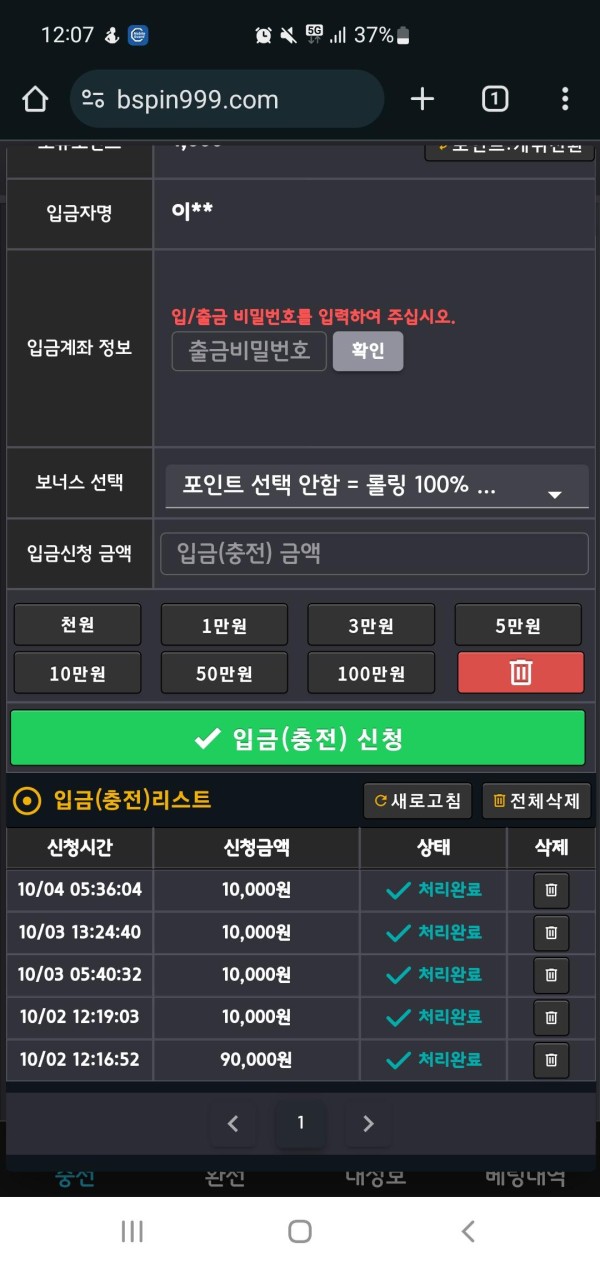Image resolution: width=600 pixels, height=1267 pixels.
Task: Select the 천원 amount button
Action: point(77,625)
